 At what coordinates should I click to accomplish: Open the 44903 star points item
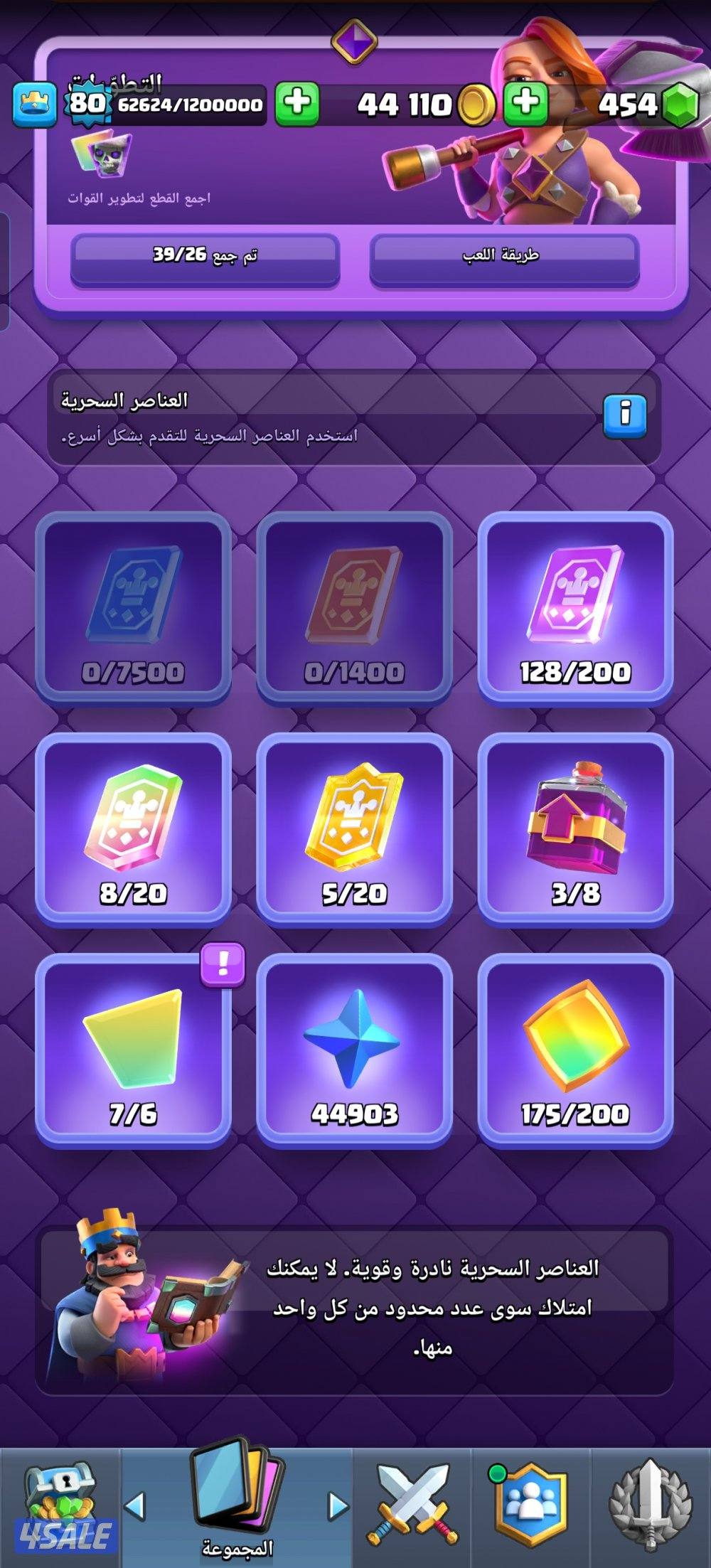pos(354,1050)
